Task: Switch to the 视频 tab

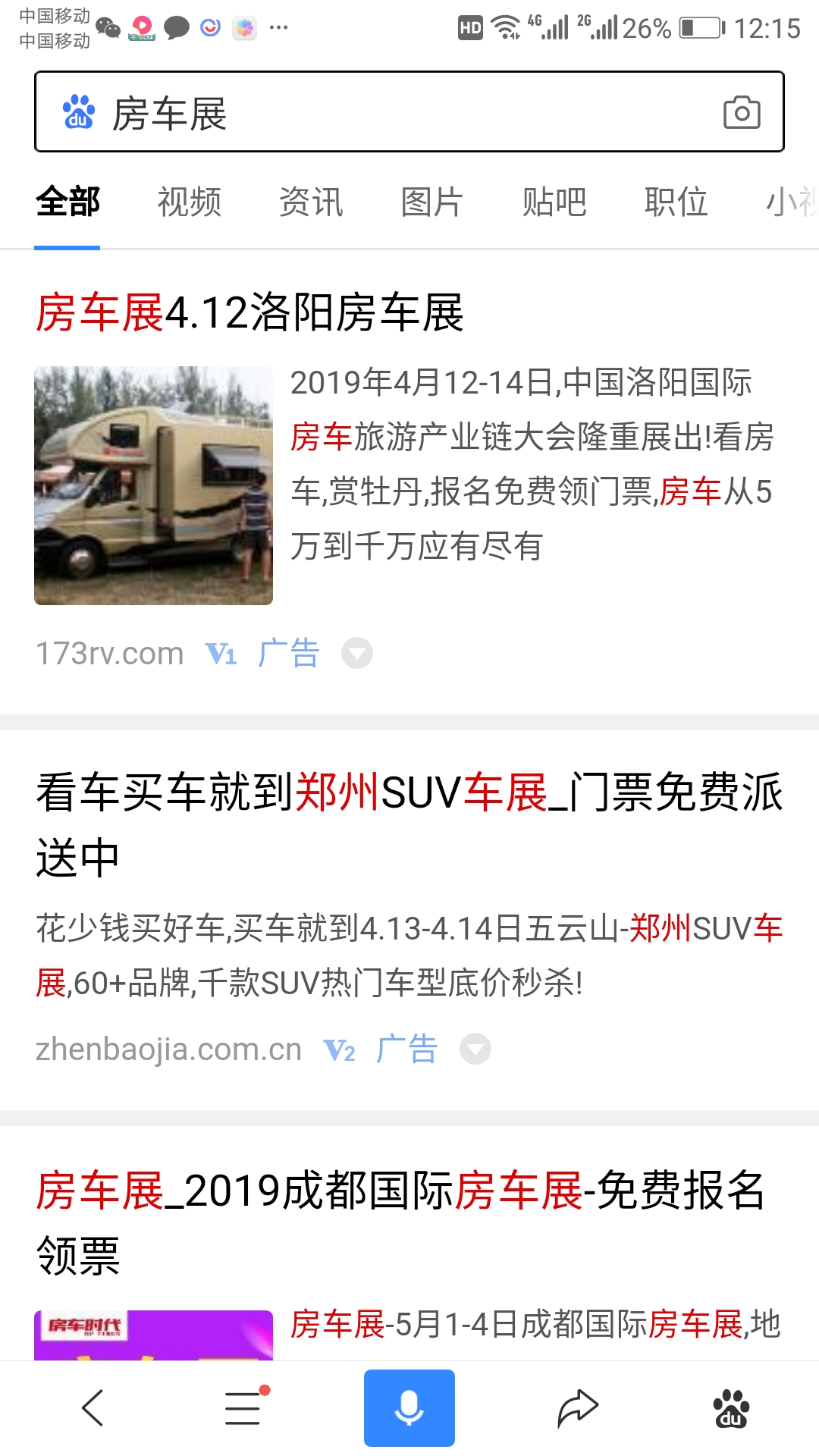Action: [190, 202]
